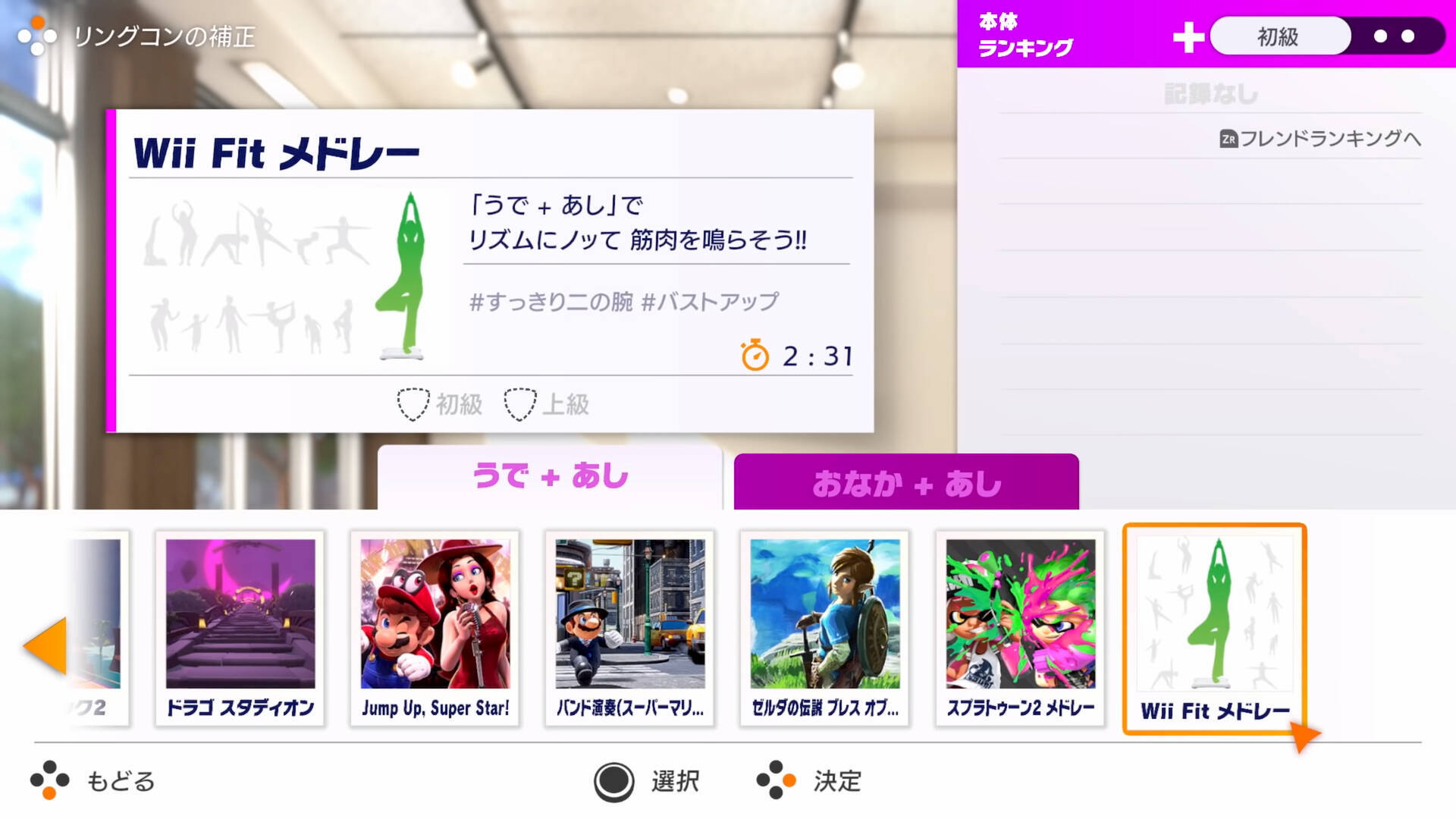Open リングコンの補正 calibration option
The height and width of the screenshot is (819, 1456).
(x=163, y=36)
